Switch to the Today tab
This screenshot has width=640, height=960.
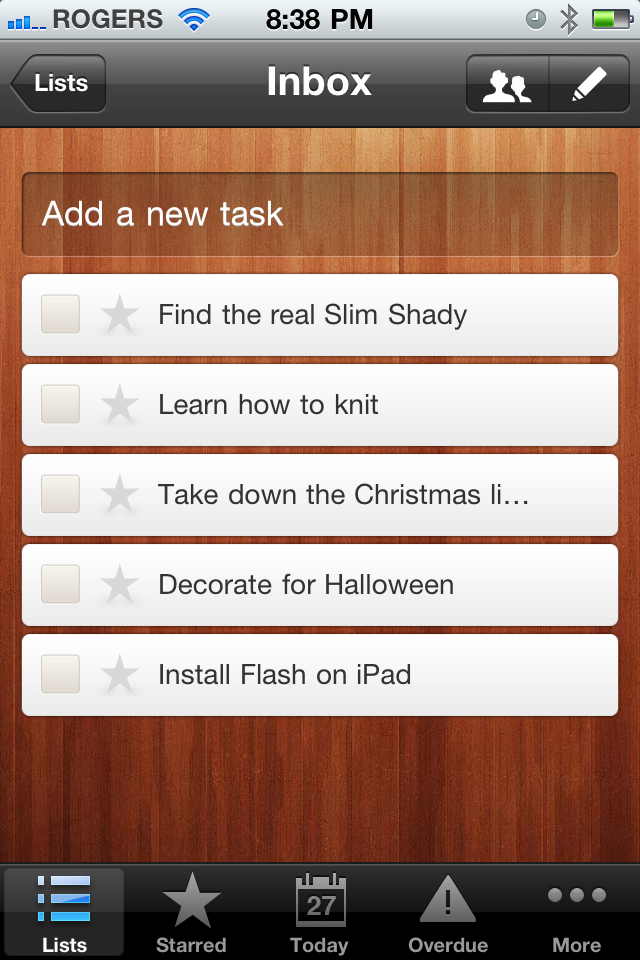pos(320,912)
